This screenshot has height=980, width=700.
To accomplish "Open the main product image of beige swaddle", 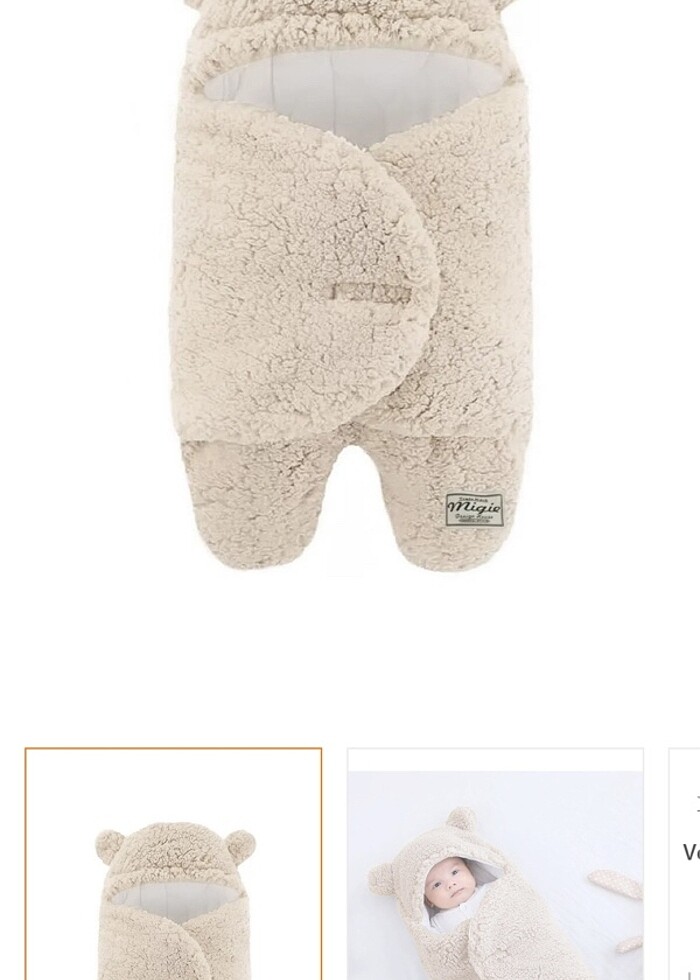I will click(350, 290).
